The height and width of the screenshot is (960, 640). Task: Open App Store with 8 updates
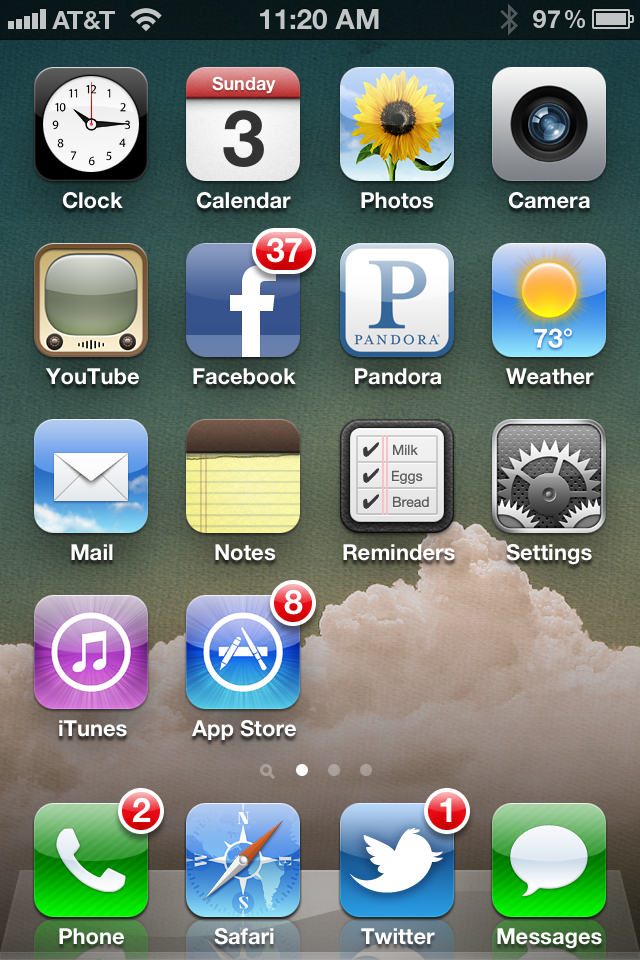pyautogui.click(x=243, y=652)
